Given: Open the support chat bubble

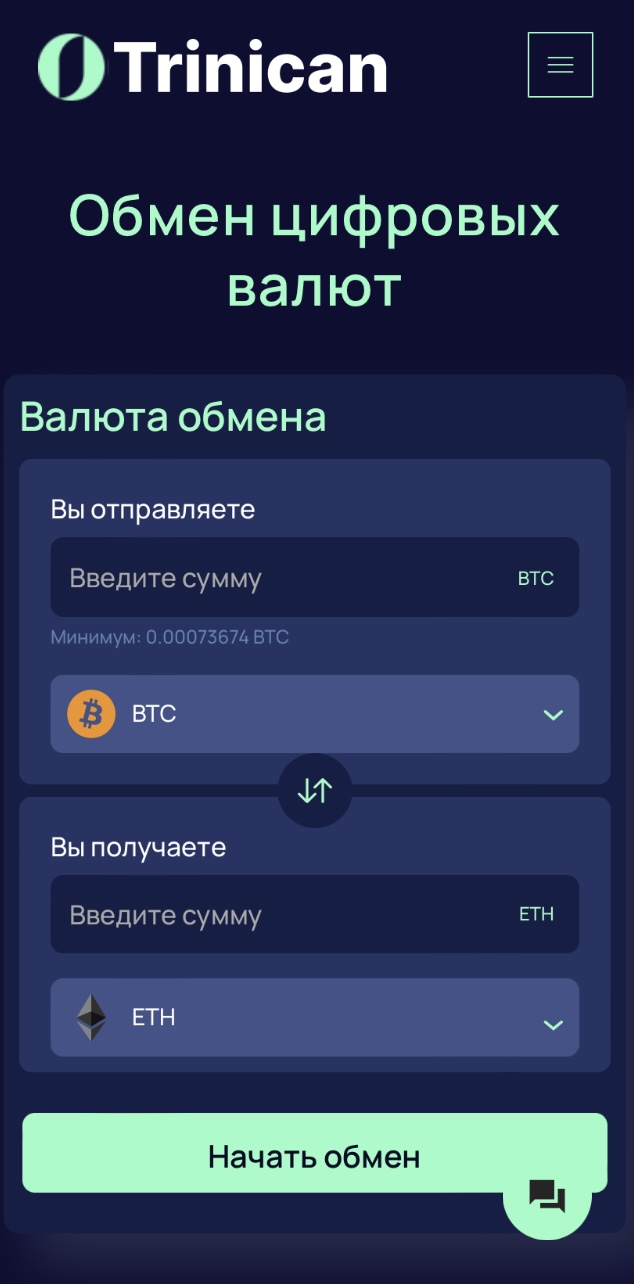Looking at the screenshot, I should tap(547, 1196).
